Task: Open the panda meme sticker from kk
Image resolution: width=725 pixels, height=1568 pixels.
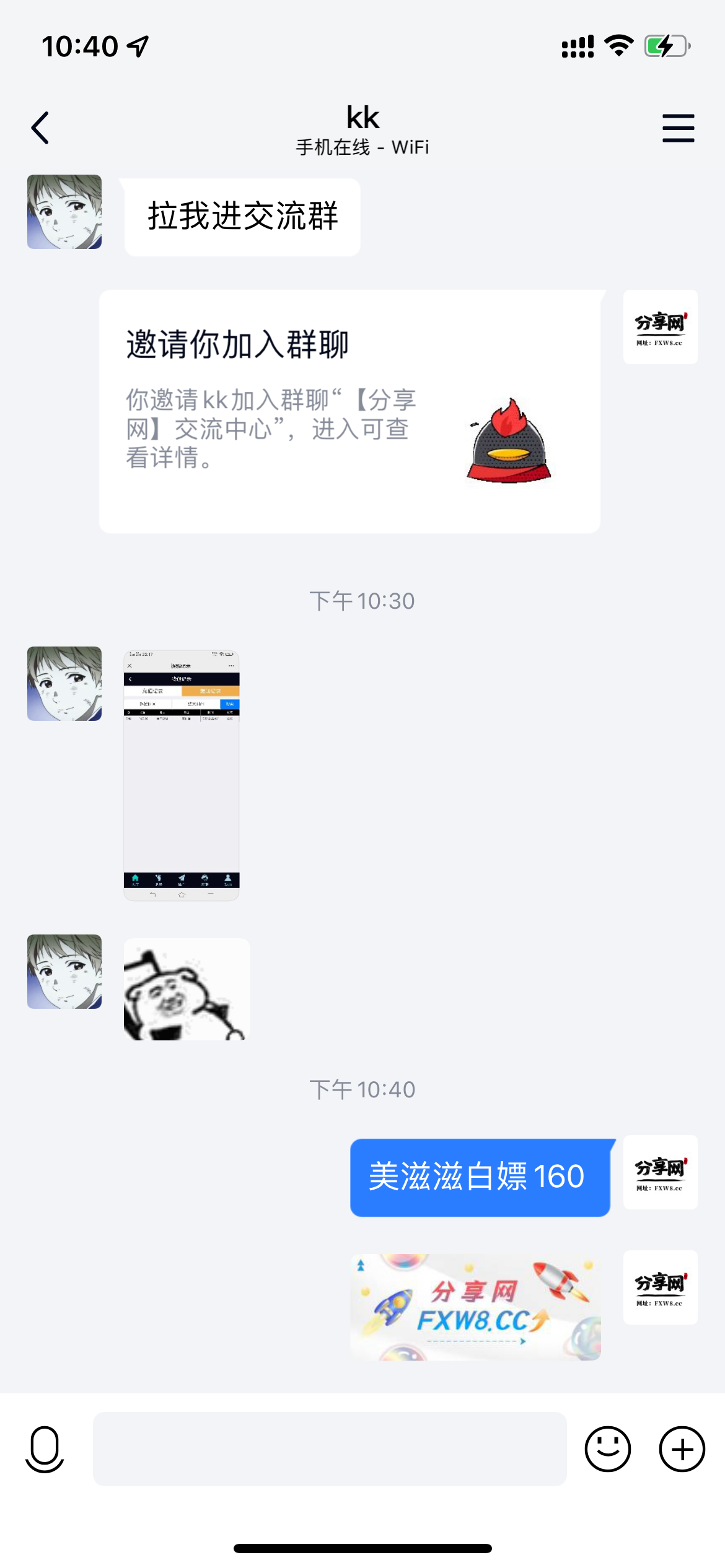Action: [187, 989]
